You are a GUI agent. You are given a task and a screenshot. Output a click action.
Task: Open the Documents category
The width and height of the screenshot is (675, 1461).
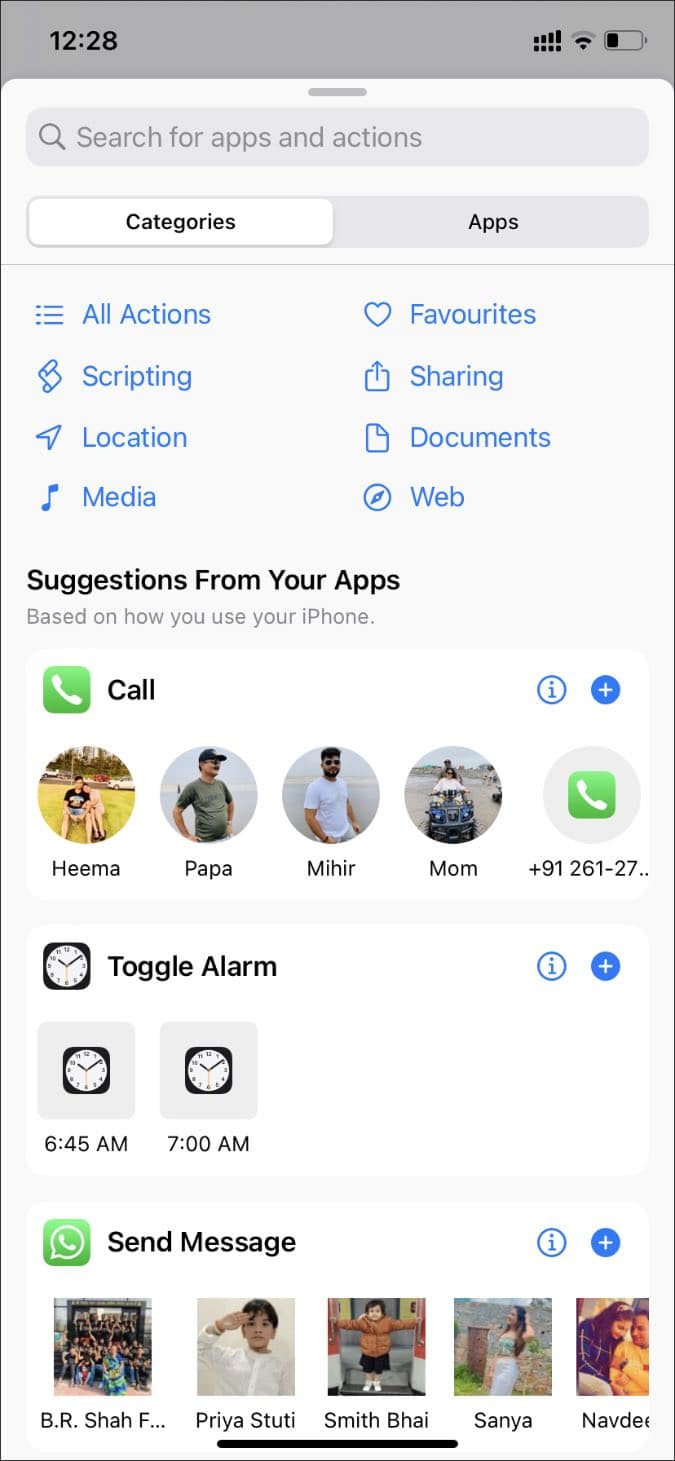(480, 437)
